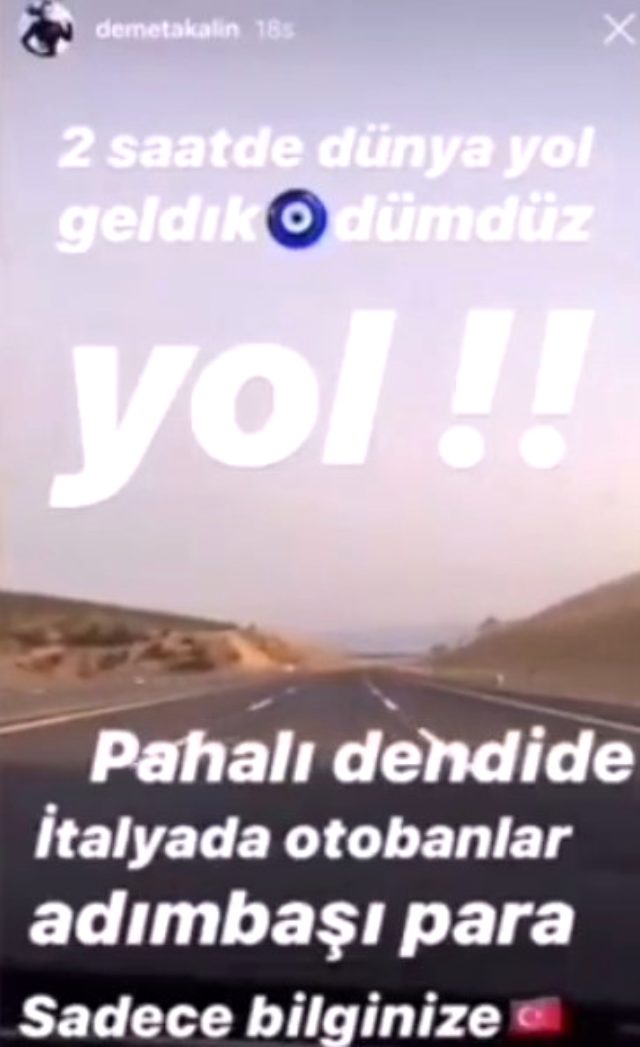Open demetakalin's profile picture

47,29
